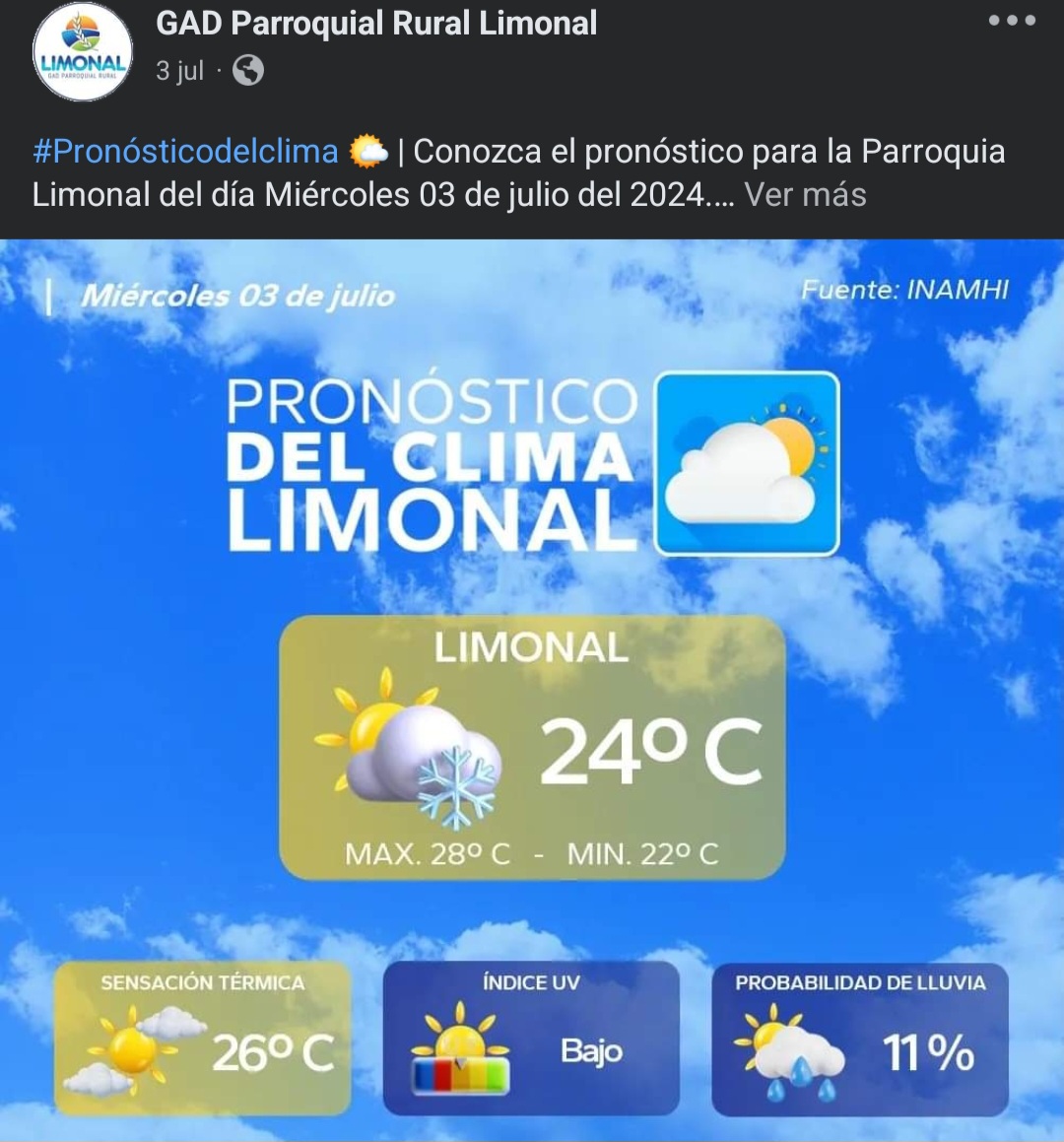1064x1142 pixels.
Task: Open the #Pronósticodelclima hashtag
Action: coord(185,152)
